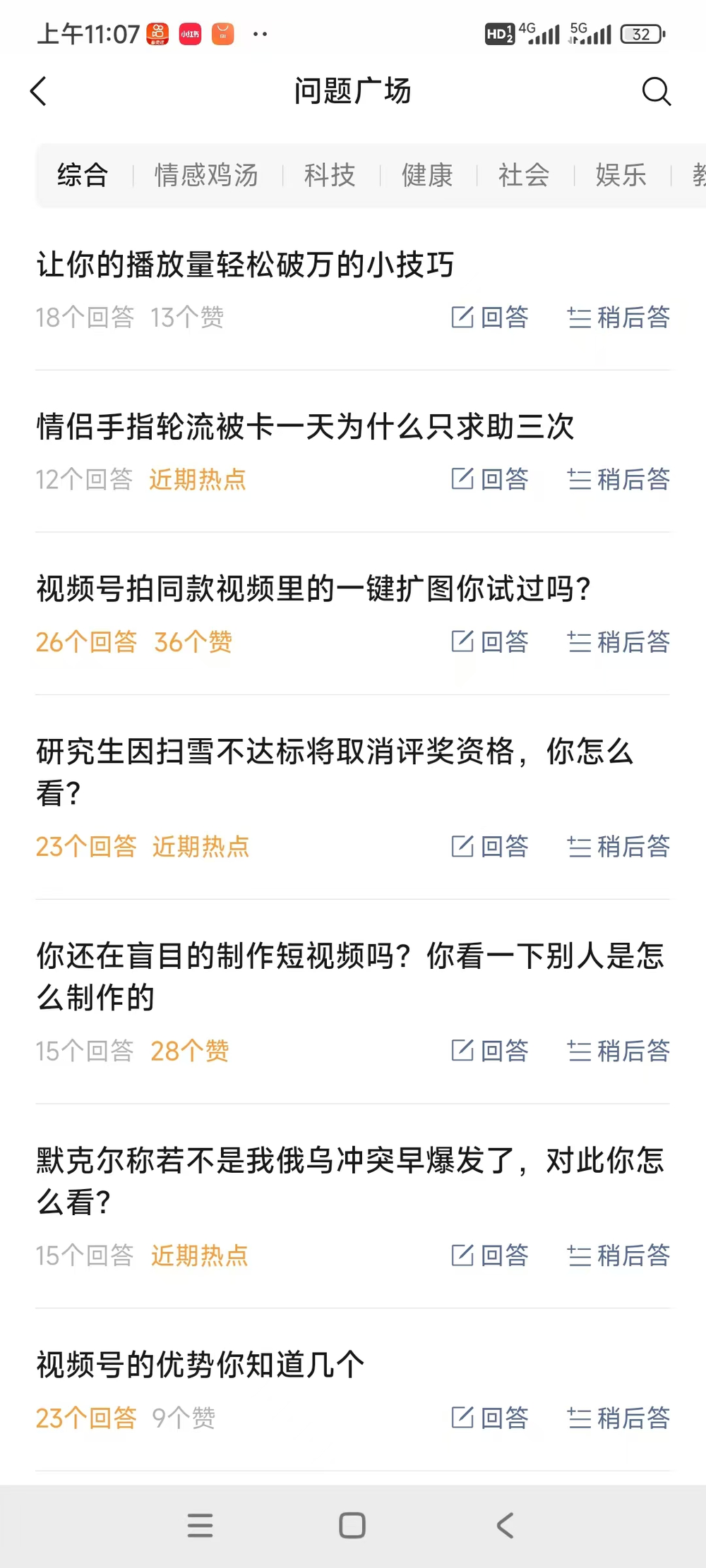Select the 综合 tab
The height and width of the screenshot is (1568, 706).
[x=83, y=175]
